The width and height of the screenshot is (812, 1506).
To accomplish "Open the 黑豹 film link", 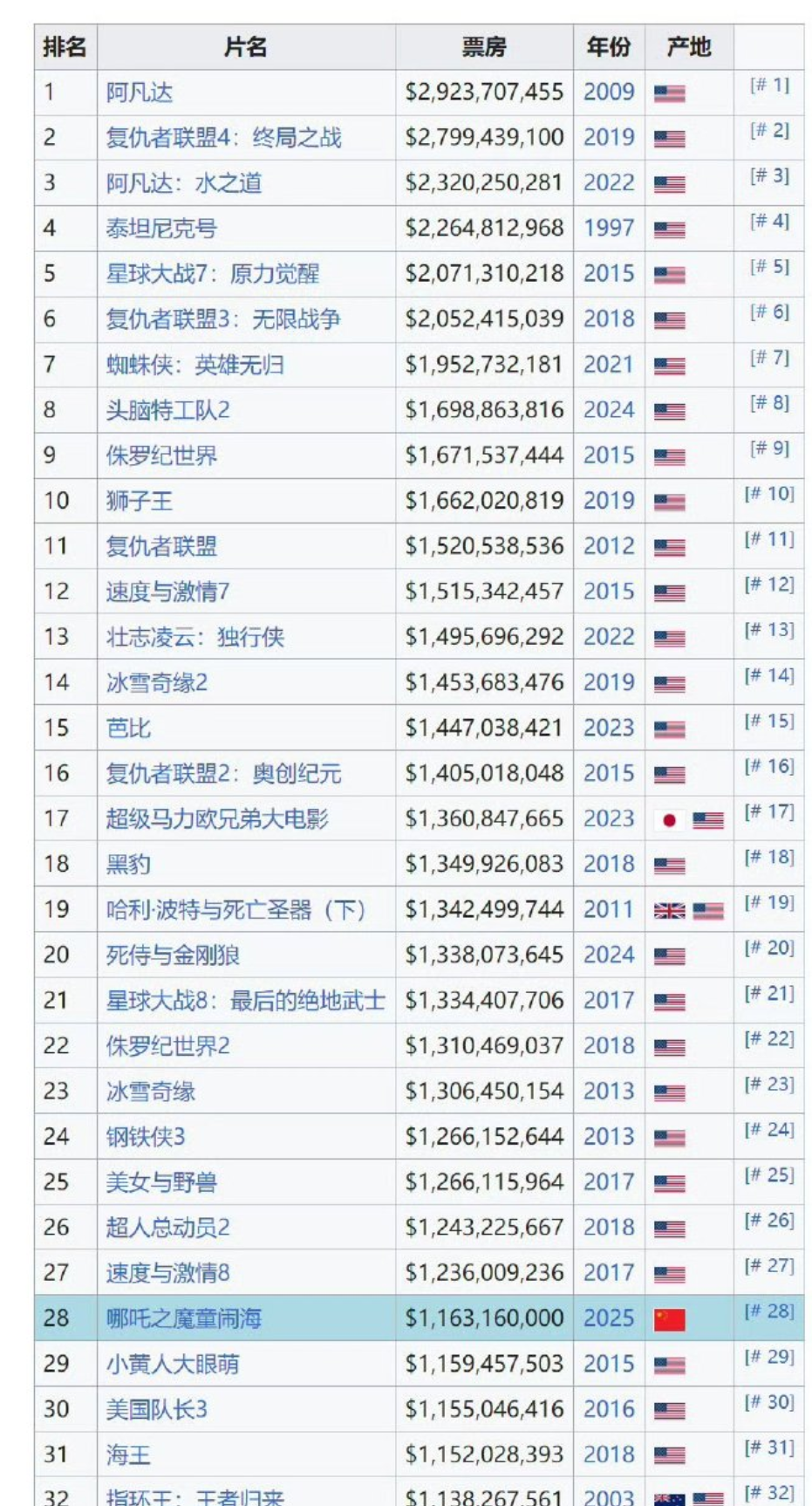I will point(128,864).
